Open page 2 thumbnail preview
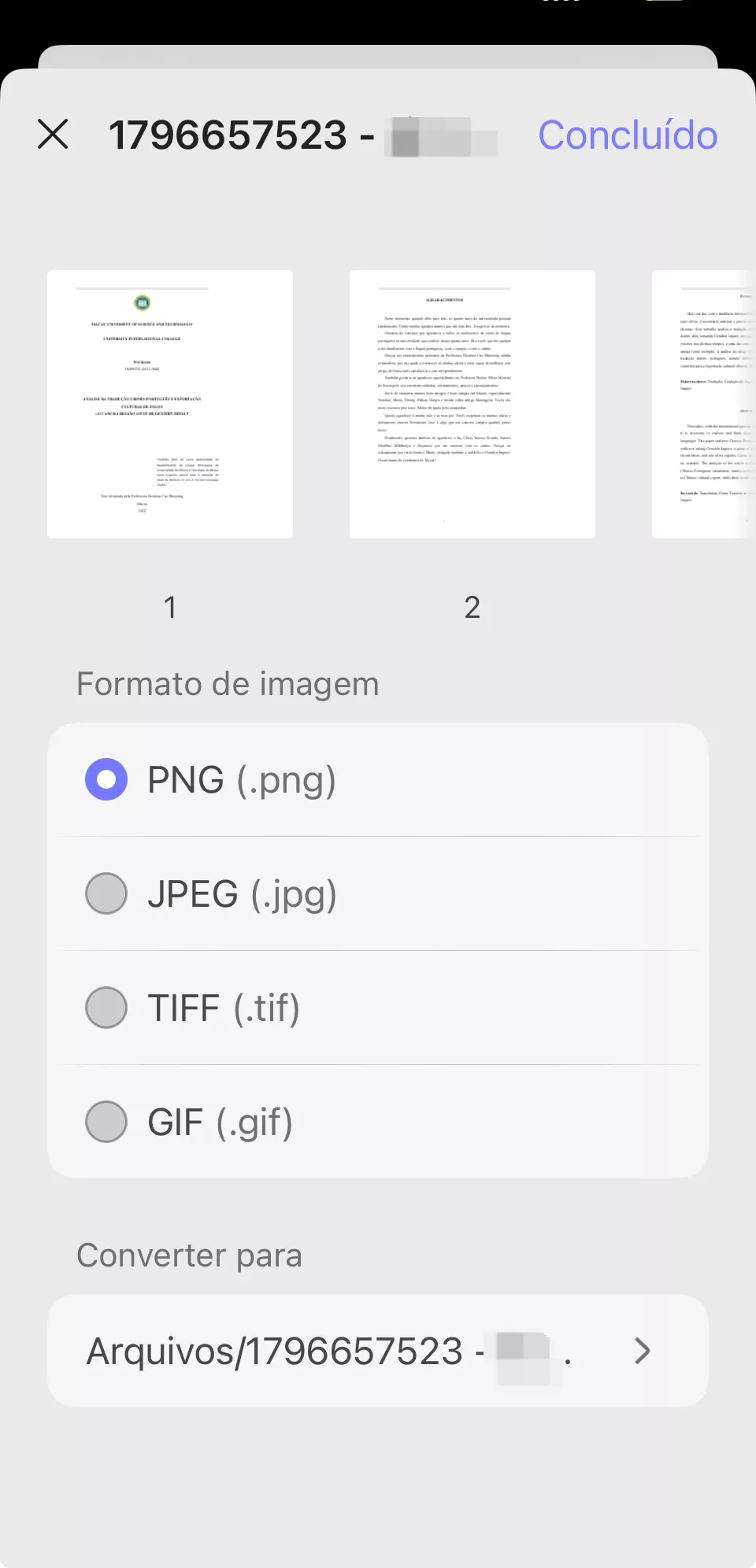The height and width of the screenshot is (1568, 756). tap(472, 404)
